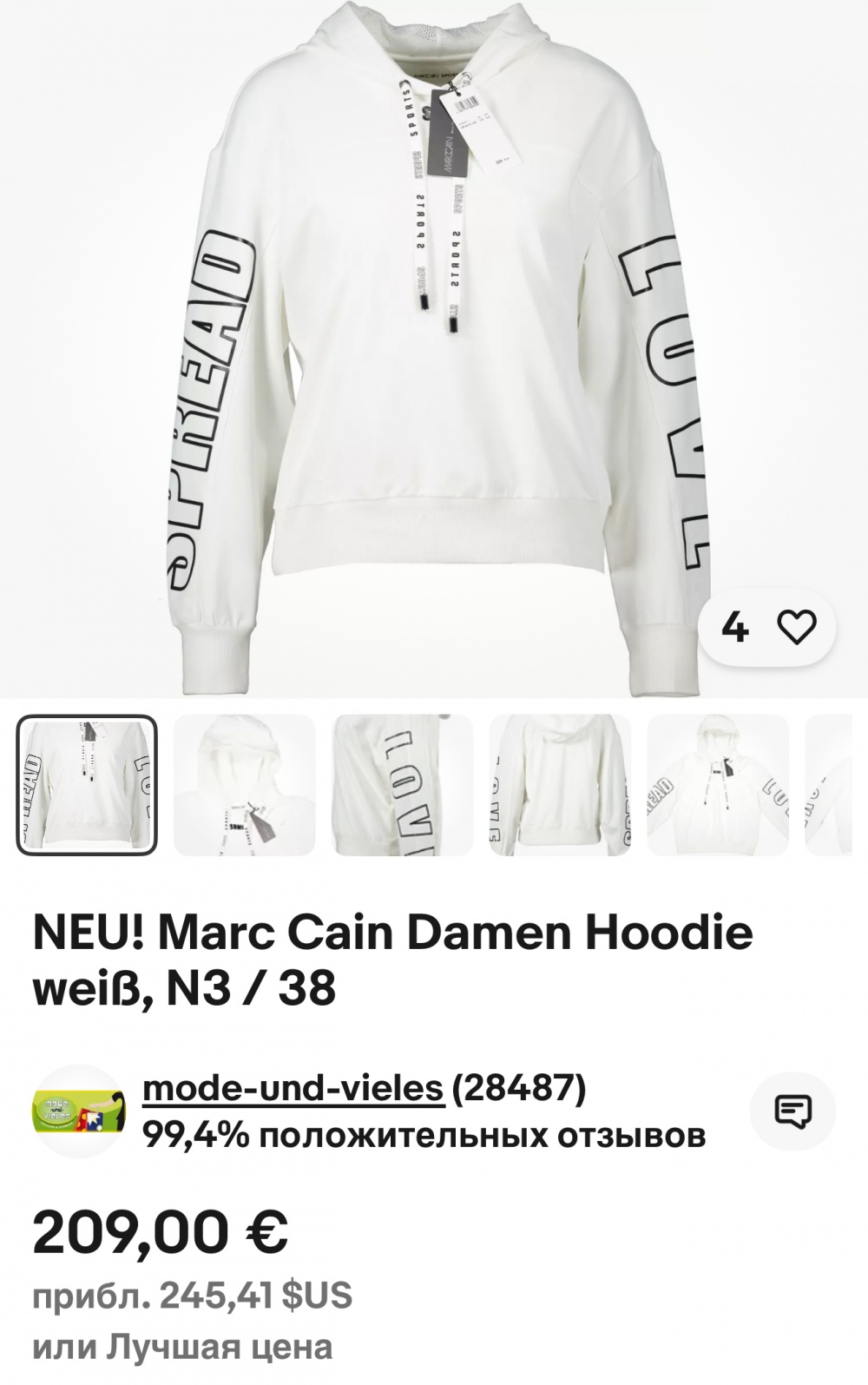Viewport: 868px width, 1385px height.
Task: Select the third thumbnail showing LOVE sleeve
Action: click(402, 785)
